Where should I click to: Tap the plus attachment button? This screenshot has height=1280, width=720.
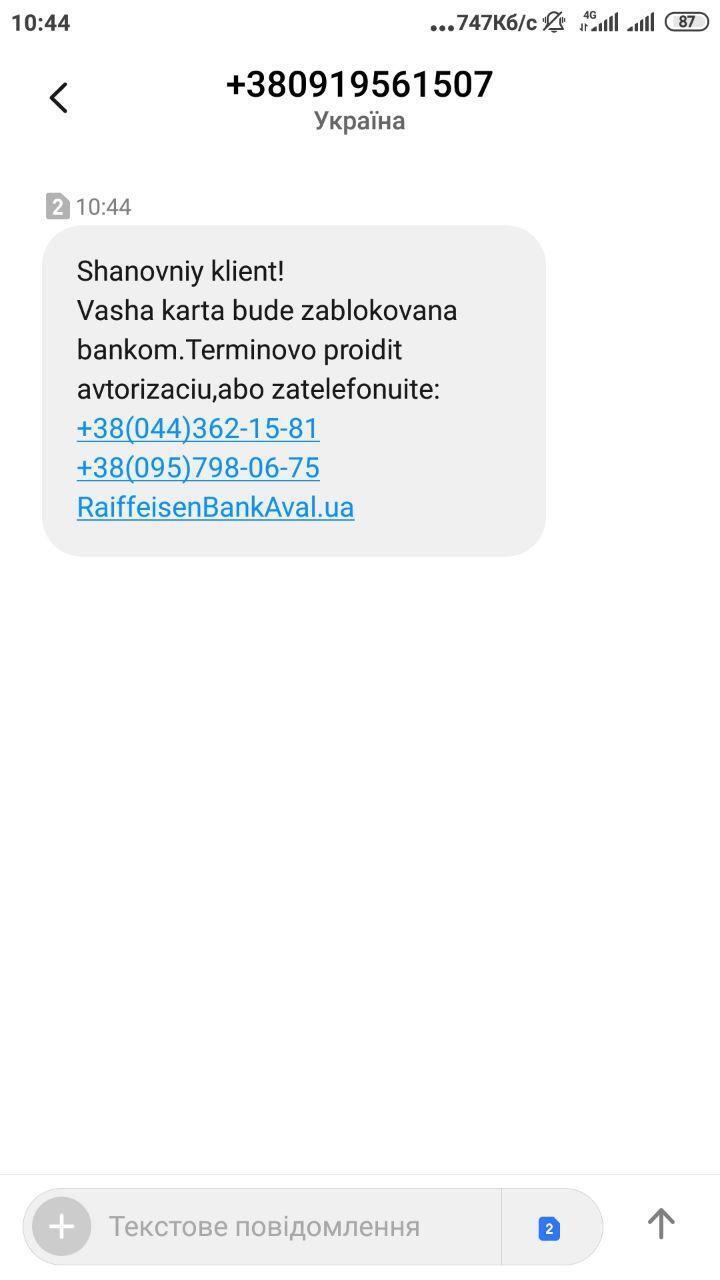(x=61, y=1226)
